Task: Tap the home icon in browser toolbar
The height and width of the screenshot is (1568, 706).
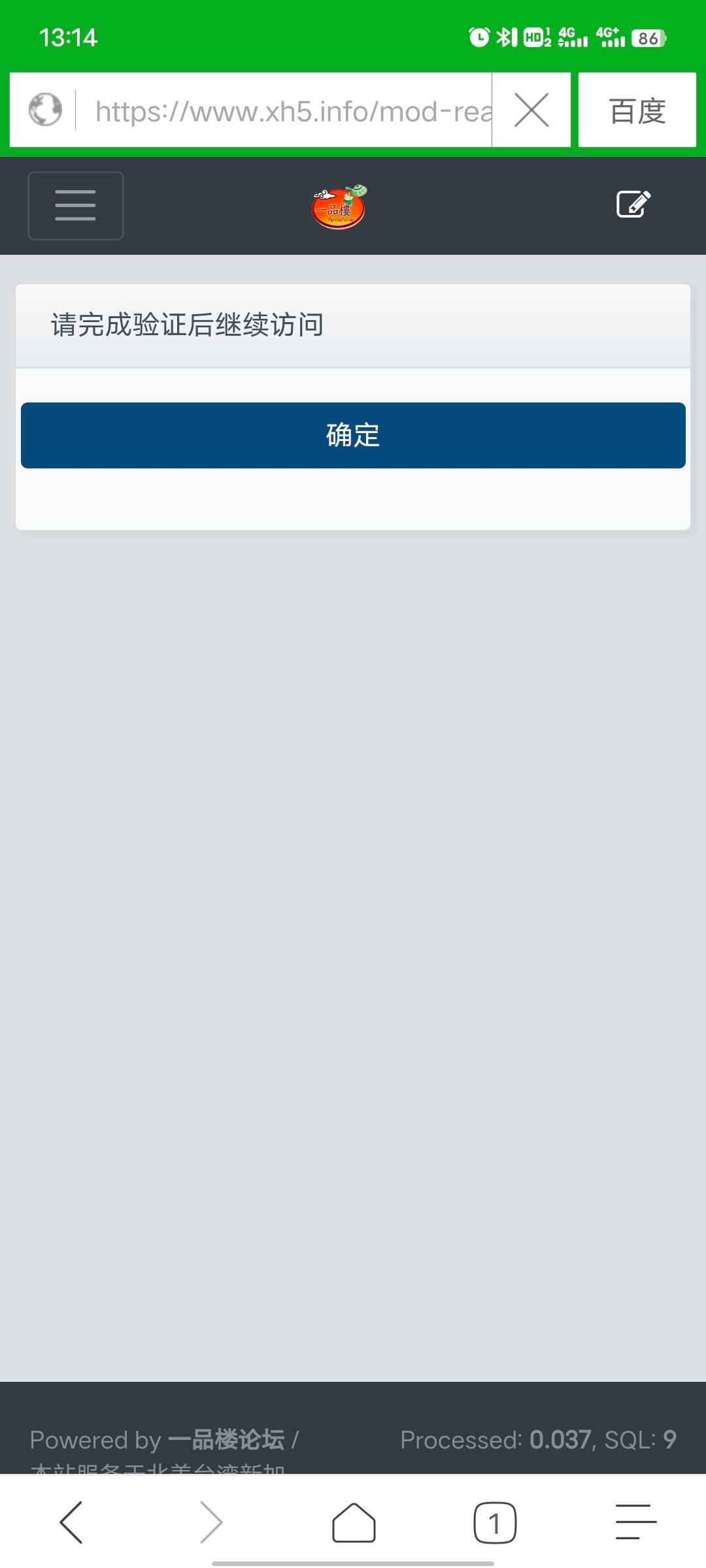Action: [x=353, y=1522]
